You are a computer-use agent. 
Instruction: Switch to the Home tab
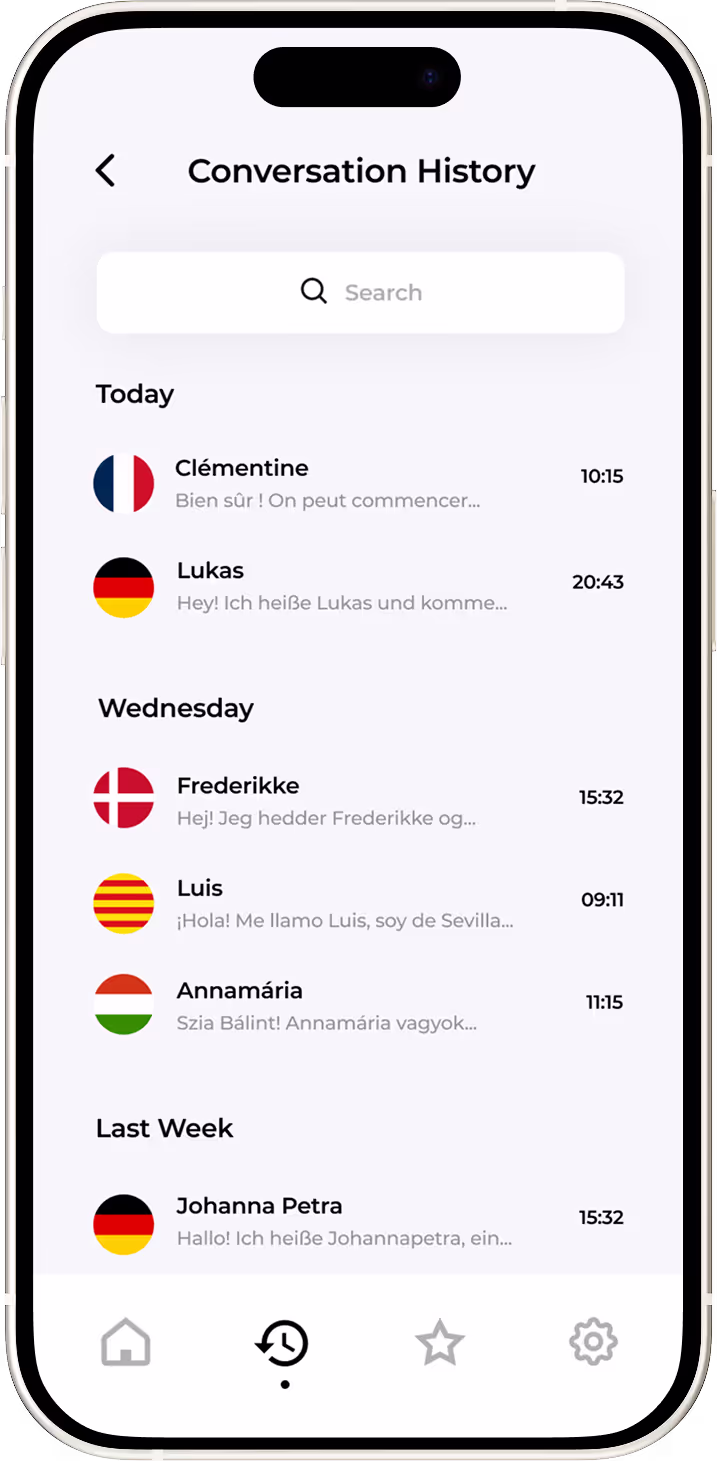[126, 1342]
